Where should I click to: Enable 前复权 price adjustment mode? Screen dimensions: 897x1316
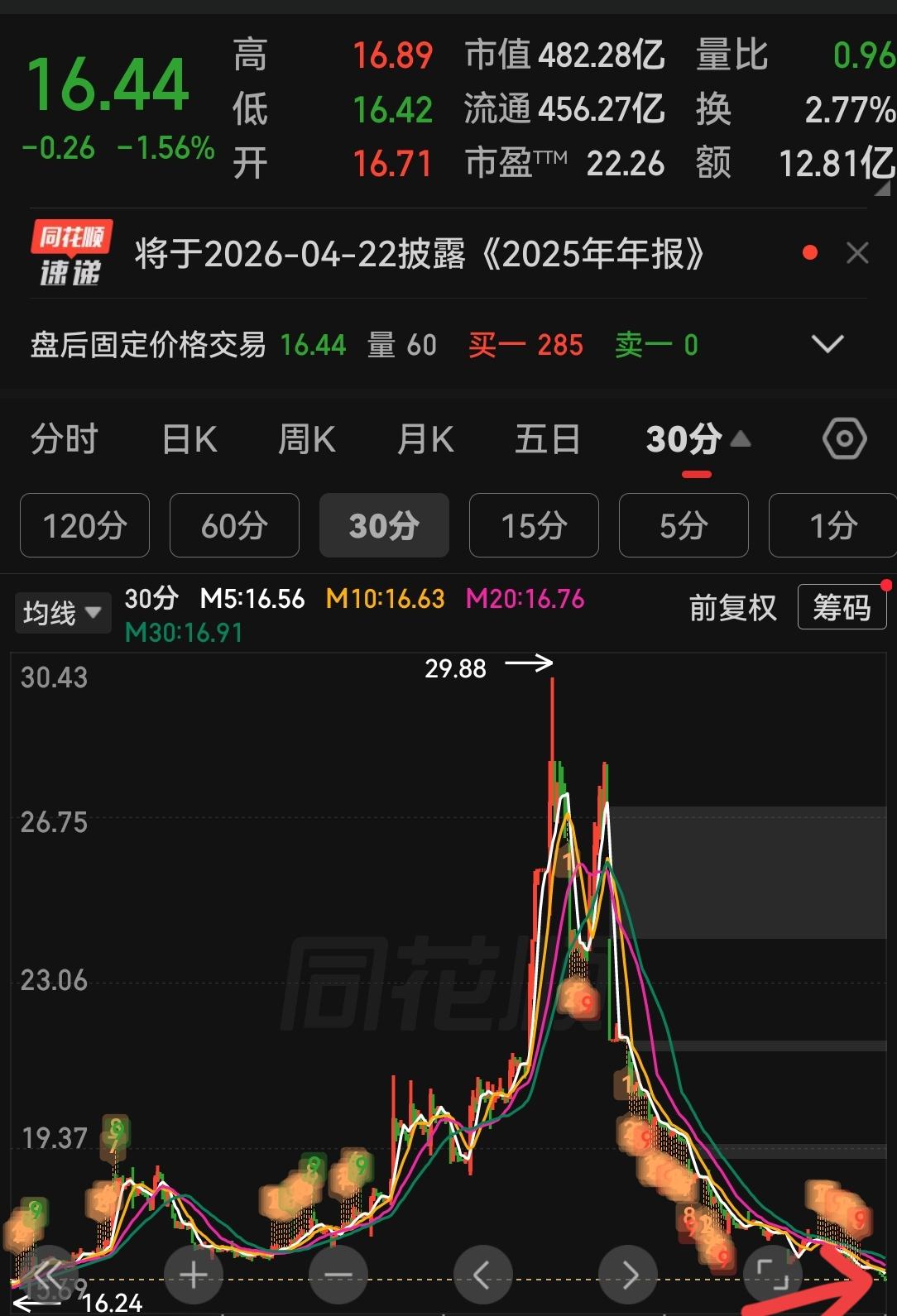pos(732,607)
